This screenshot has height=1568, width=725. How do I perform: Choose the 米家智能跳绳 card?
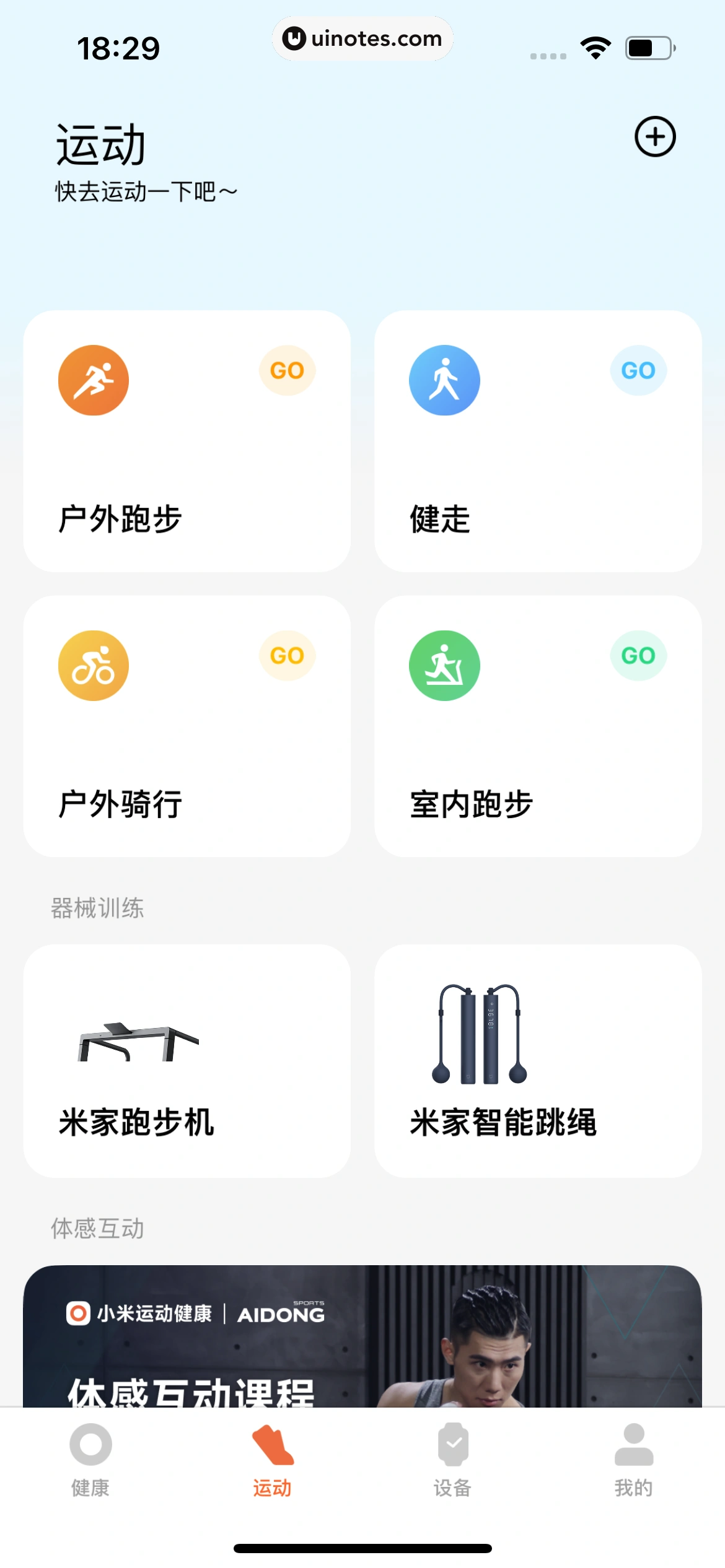(537, 1060)
